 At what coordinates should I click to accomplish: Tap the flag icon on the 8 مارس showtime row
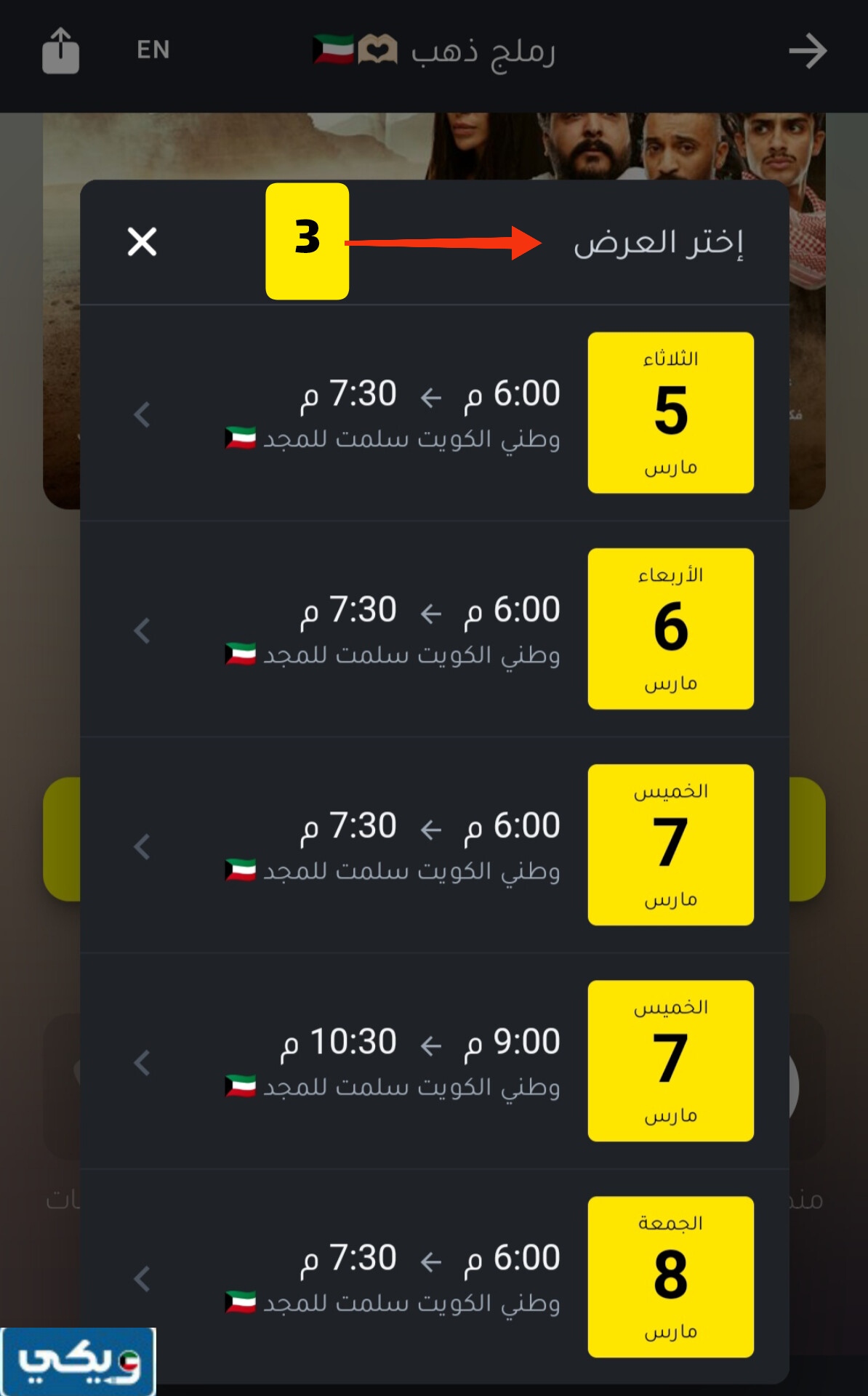click(x=240, y=1304)
